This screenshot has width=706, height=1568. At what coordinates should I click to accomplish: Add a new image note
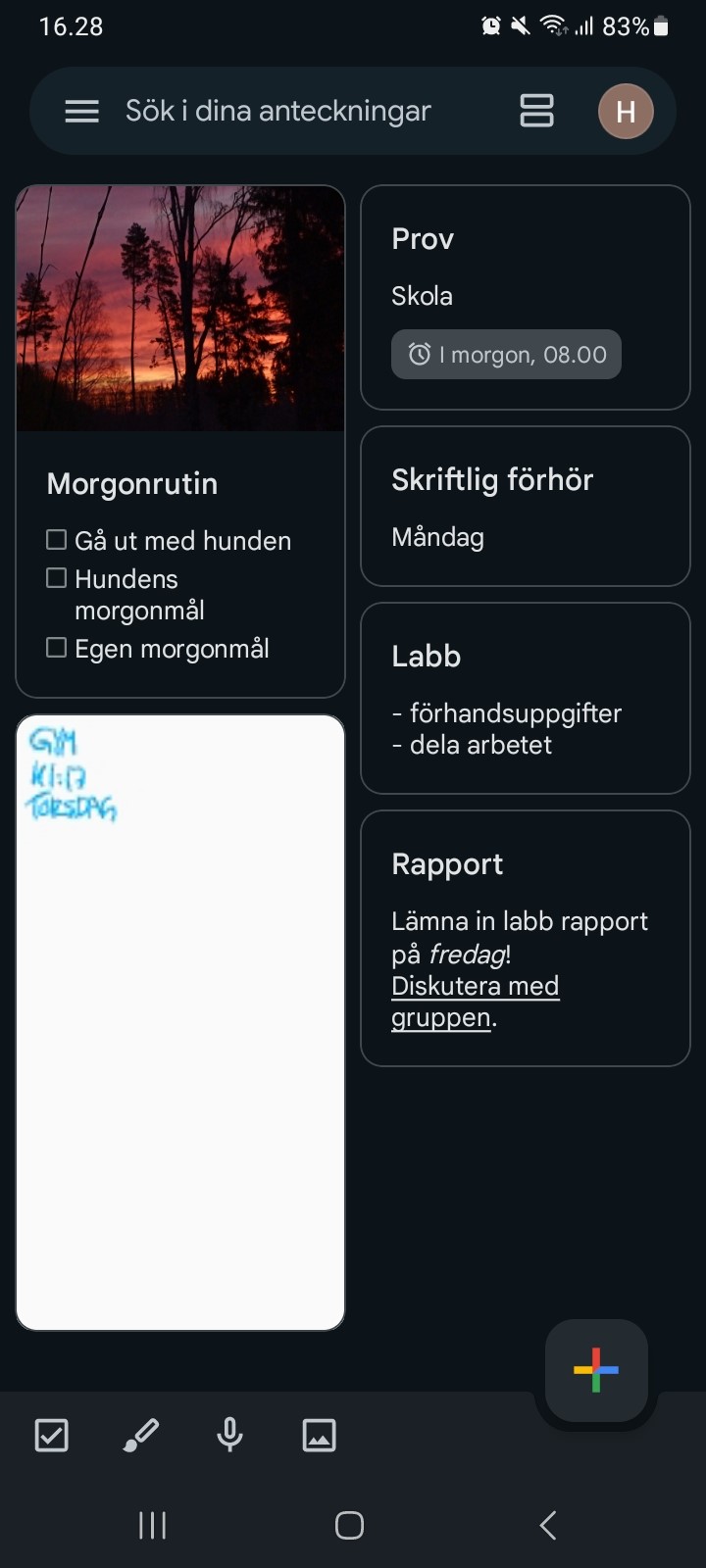(x=319, y=1435)
